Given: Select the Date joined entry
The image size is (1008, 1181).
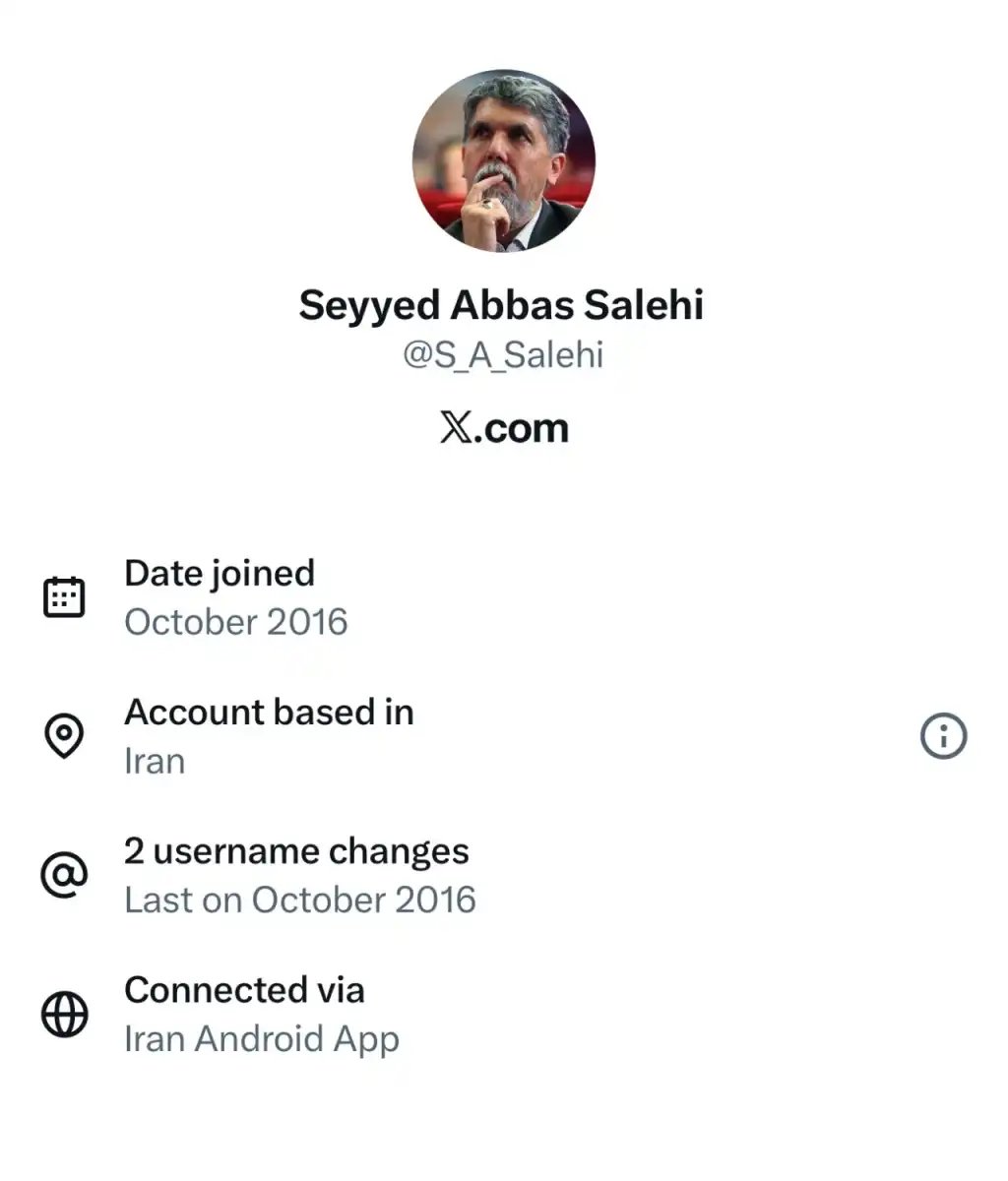Looking at the screenshot, I should pos(236,595).
